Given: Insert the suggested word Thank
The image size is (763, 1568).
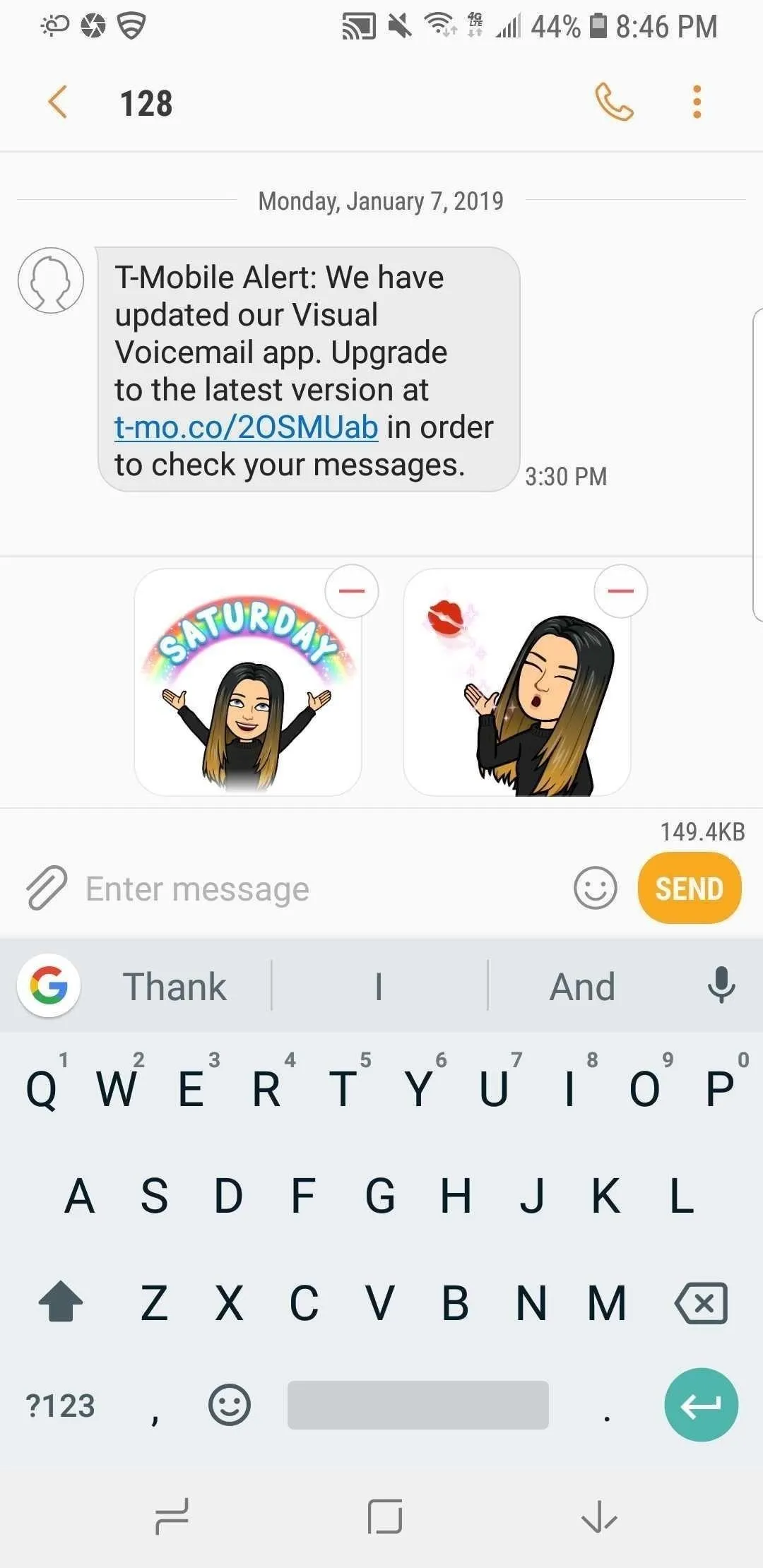Looking at the screenshot, I should pyautogui.click(x=175, y=987).
